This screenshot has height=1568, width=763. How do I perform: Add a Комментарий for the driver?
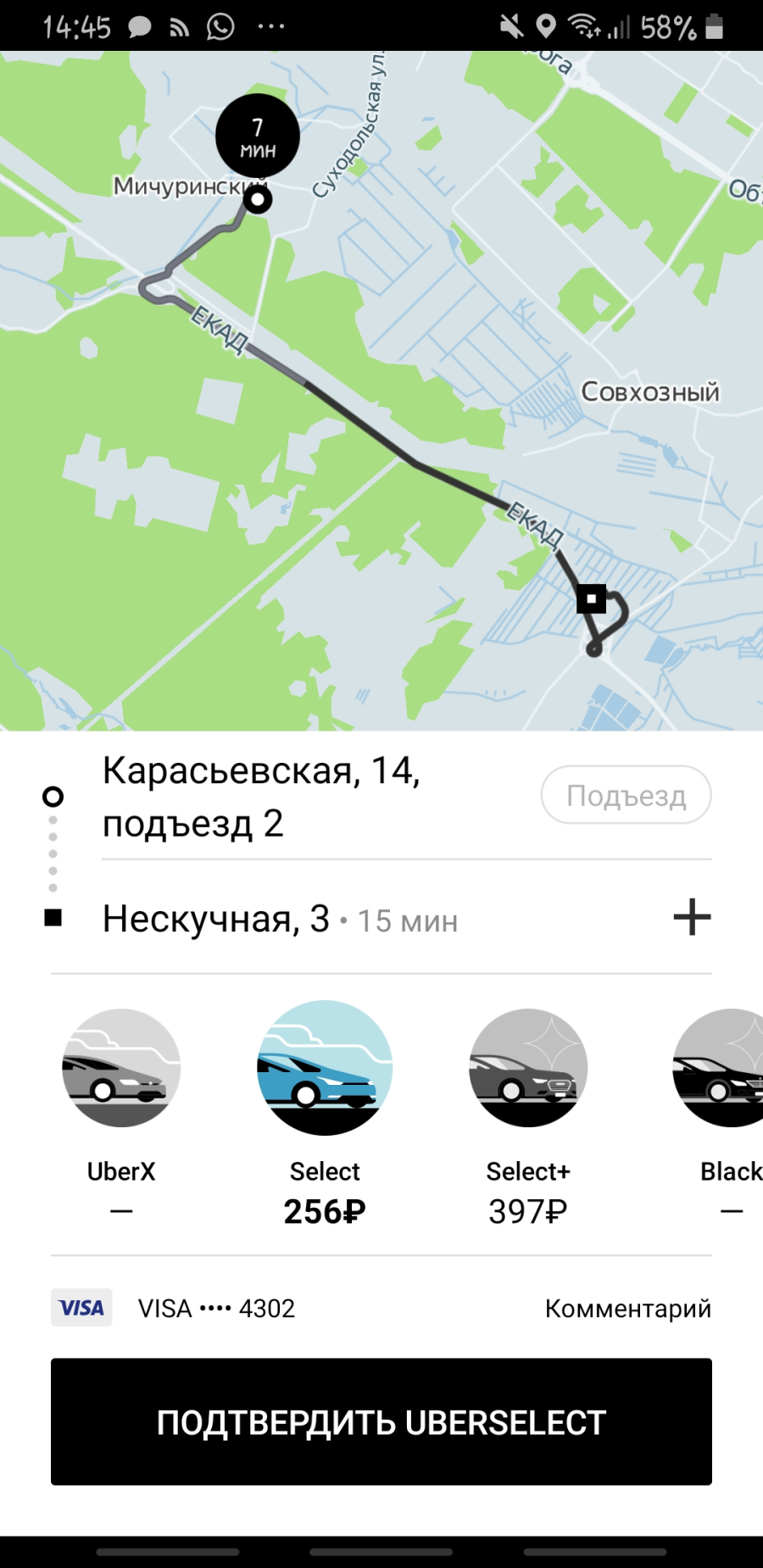pos(628,1308)
